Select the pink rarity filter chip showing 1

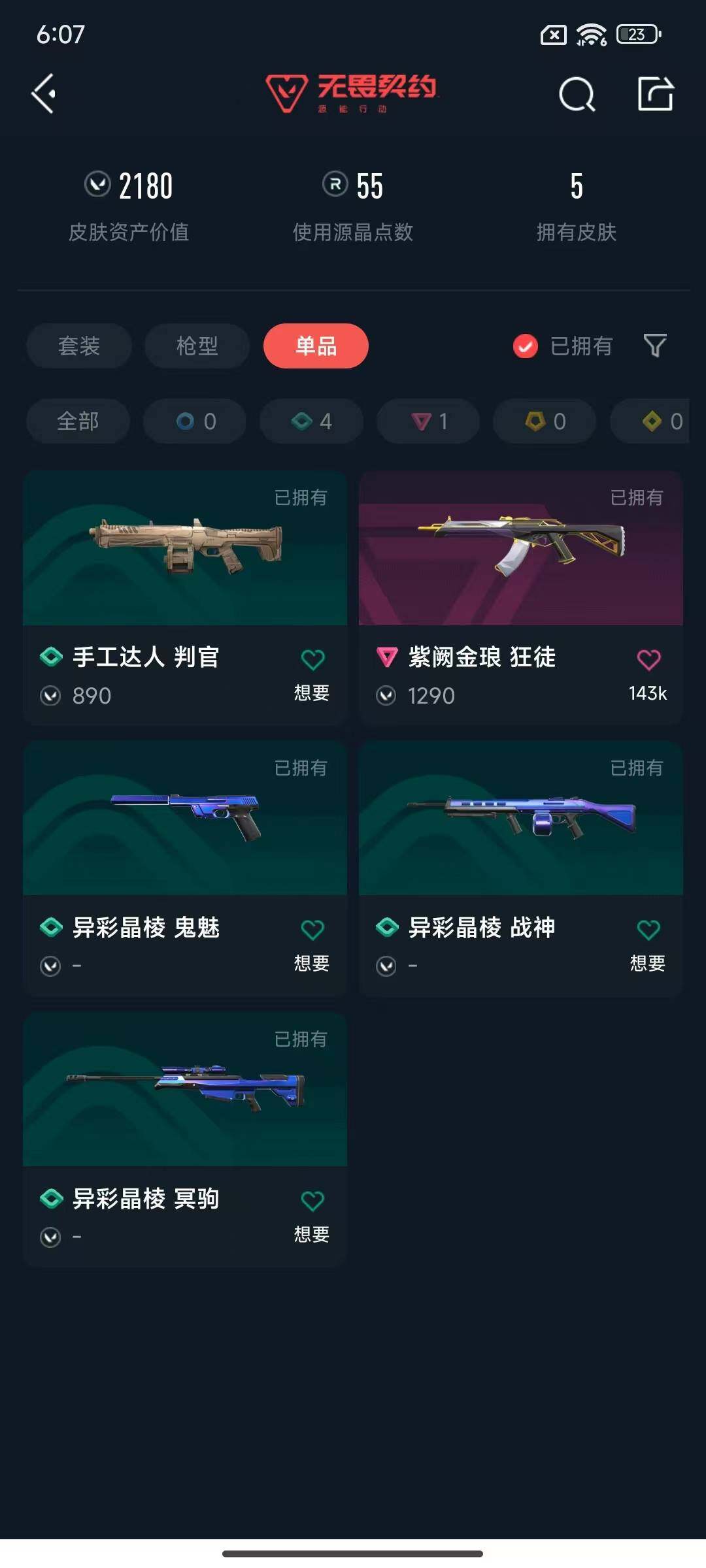point(428,421)
